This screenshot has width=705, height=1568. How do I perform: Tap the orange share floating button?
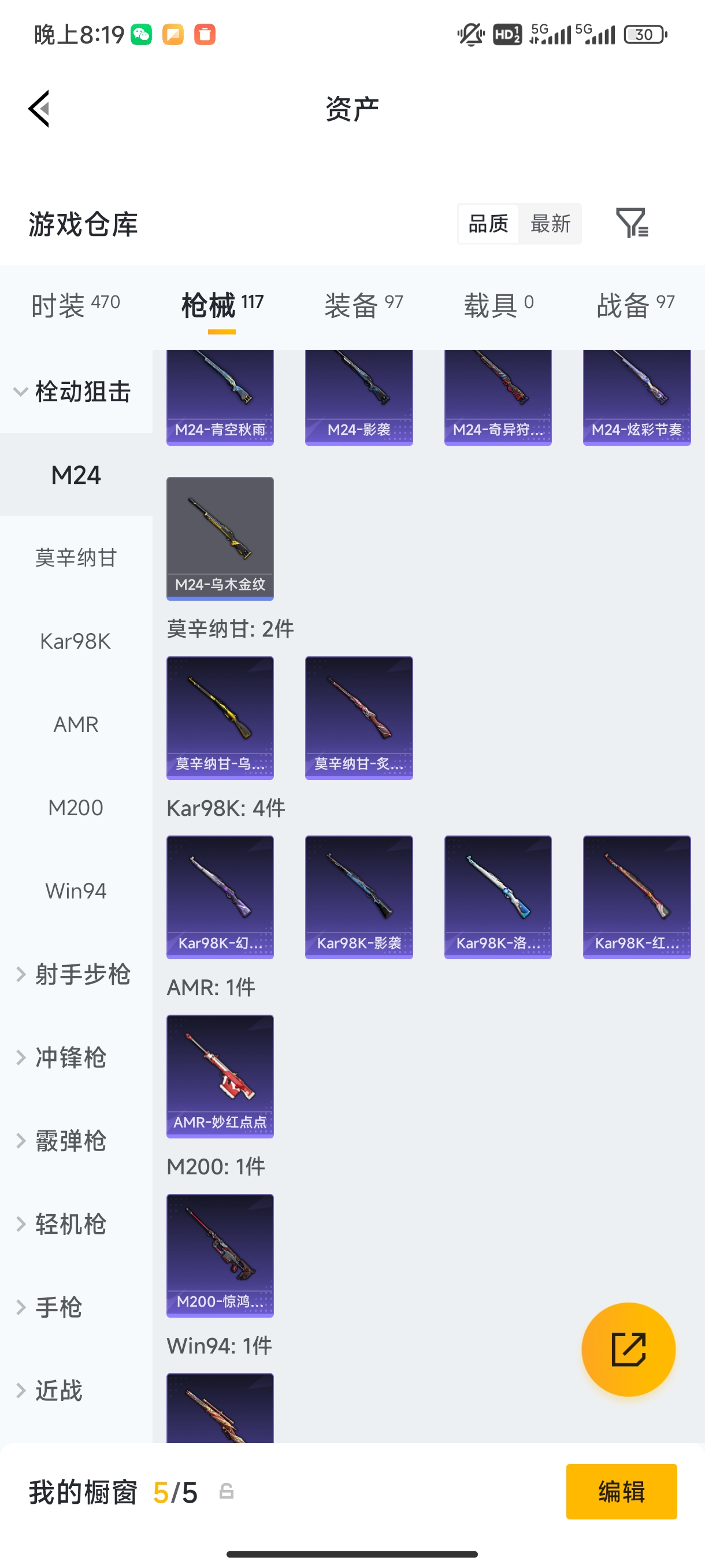click(628, 1349)
